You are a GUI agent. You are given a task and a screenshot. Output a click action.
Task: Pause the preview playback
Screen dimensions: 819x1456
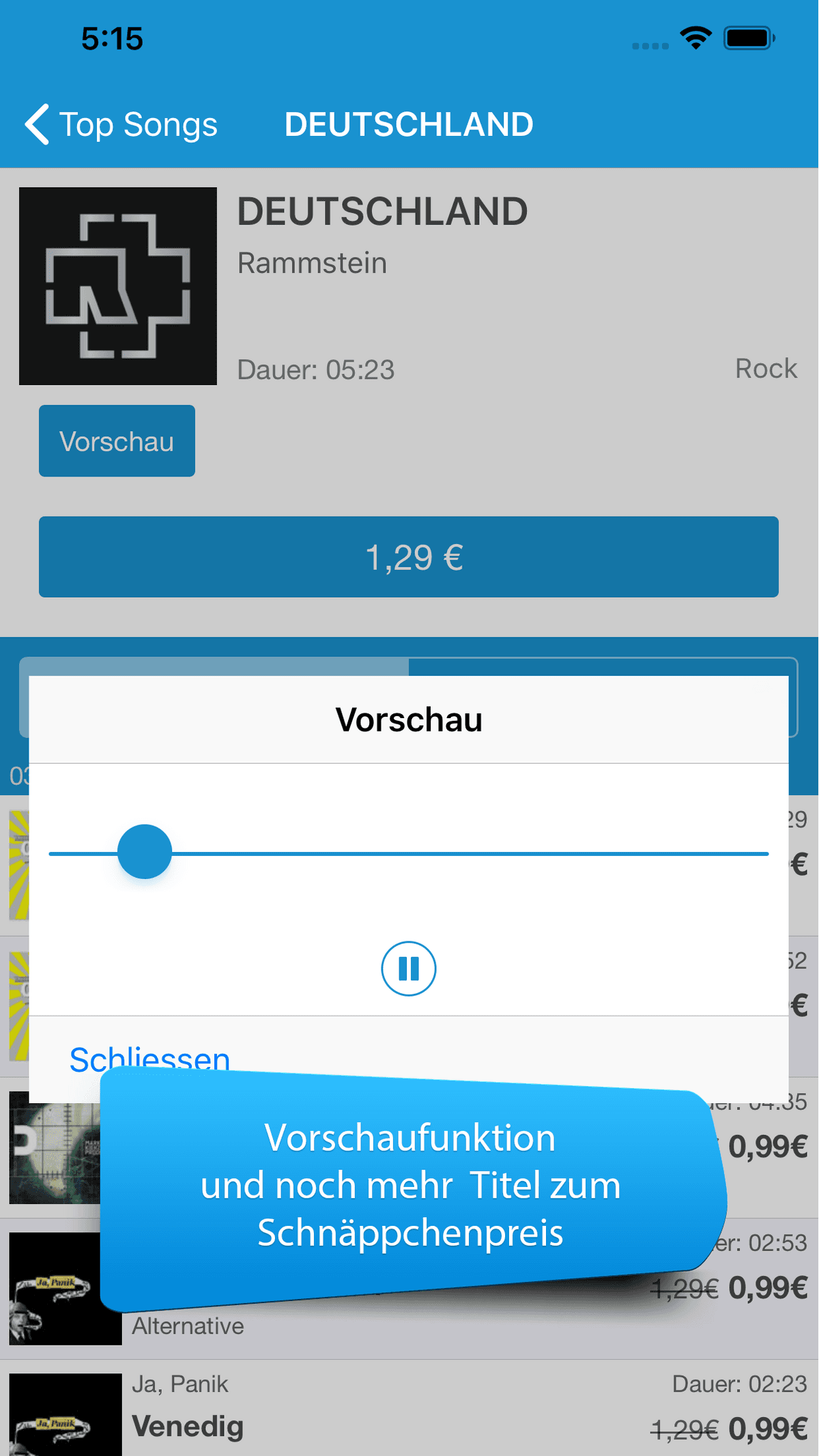(408, 969)
